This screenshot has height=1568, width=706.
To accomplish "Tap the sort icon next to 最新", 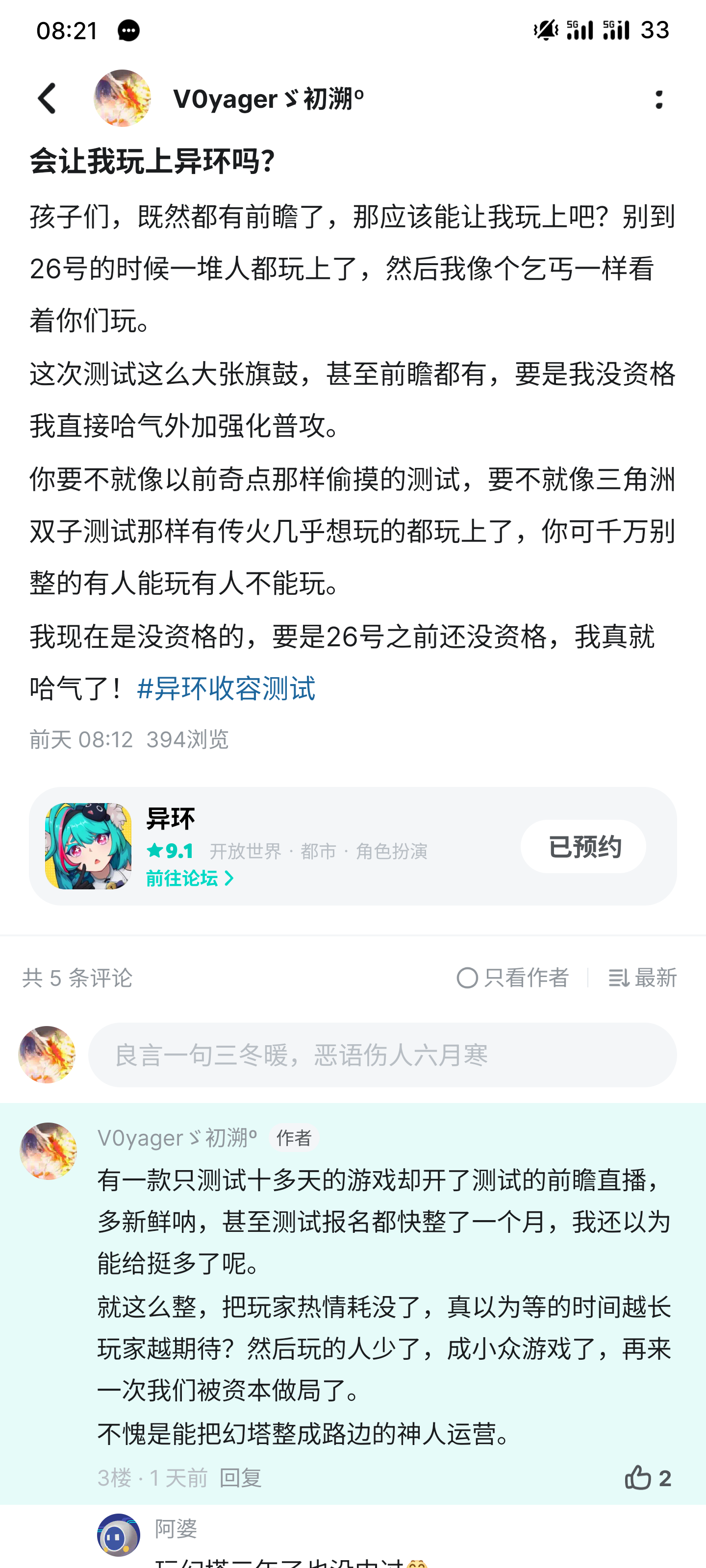I will click(619, 977).
